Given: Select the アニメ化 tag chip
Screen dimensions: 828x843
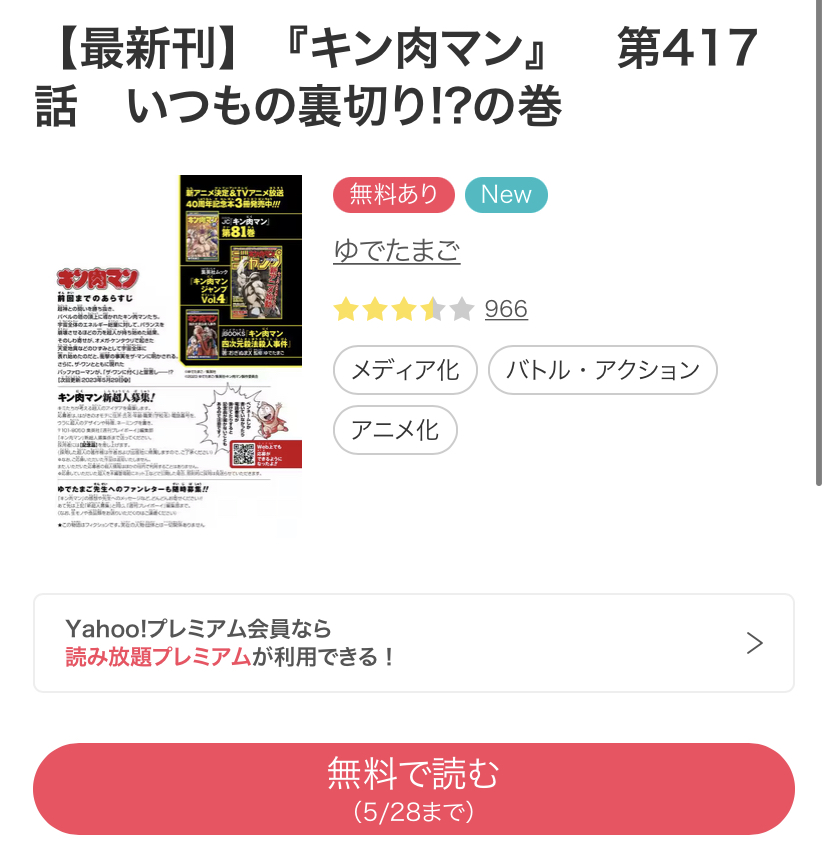Looking at the screenshot, I should (x=394, y=430).
